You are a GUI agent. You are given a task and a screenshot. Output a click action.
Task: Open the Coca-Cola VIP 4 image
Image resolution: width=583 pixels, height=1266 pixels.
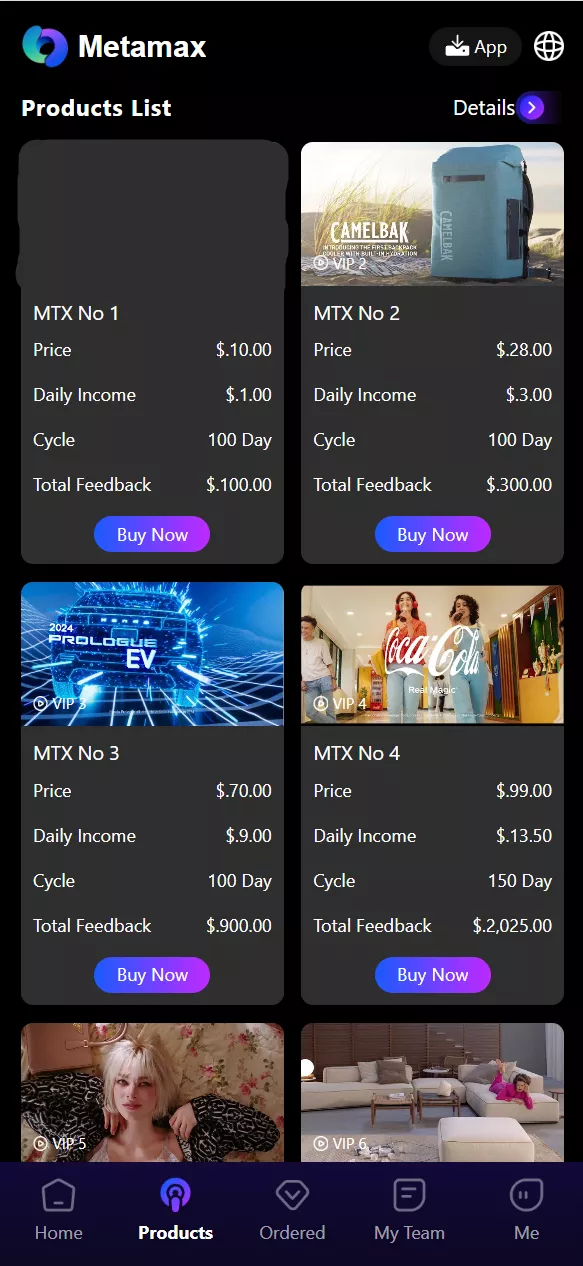tap(432, 654)
